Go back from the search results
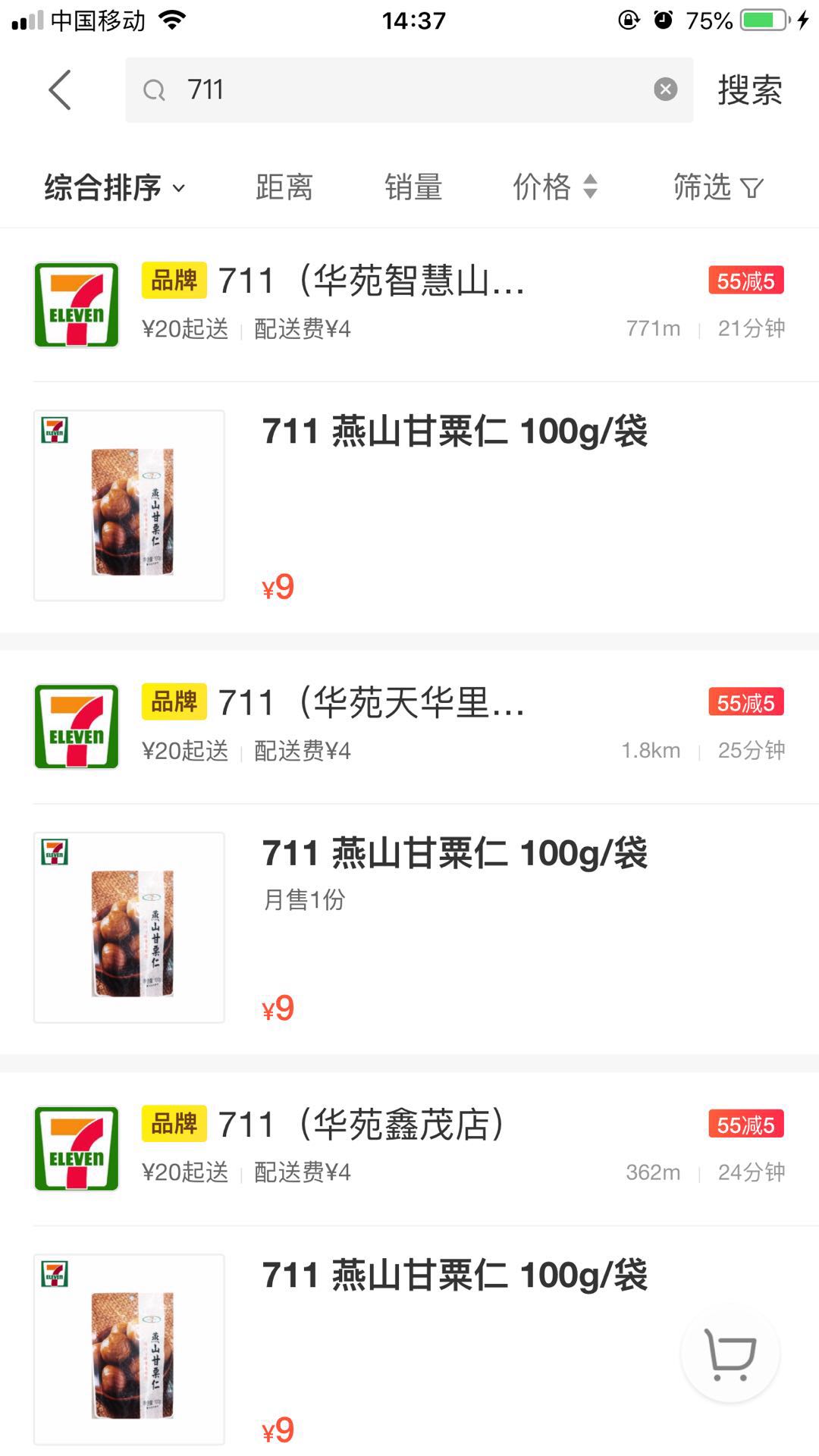819x1456 pixels. click(60, 90)
